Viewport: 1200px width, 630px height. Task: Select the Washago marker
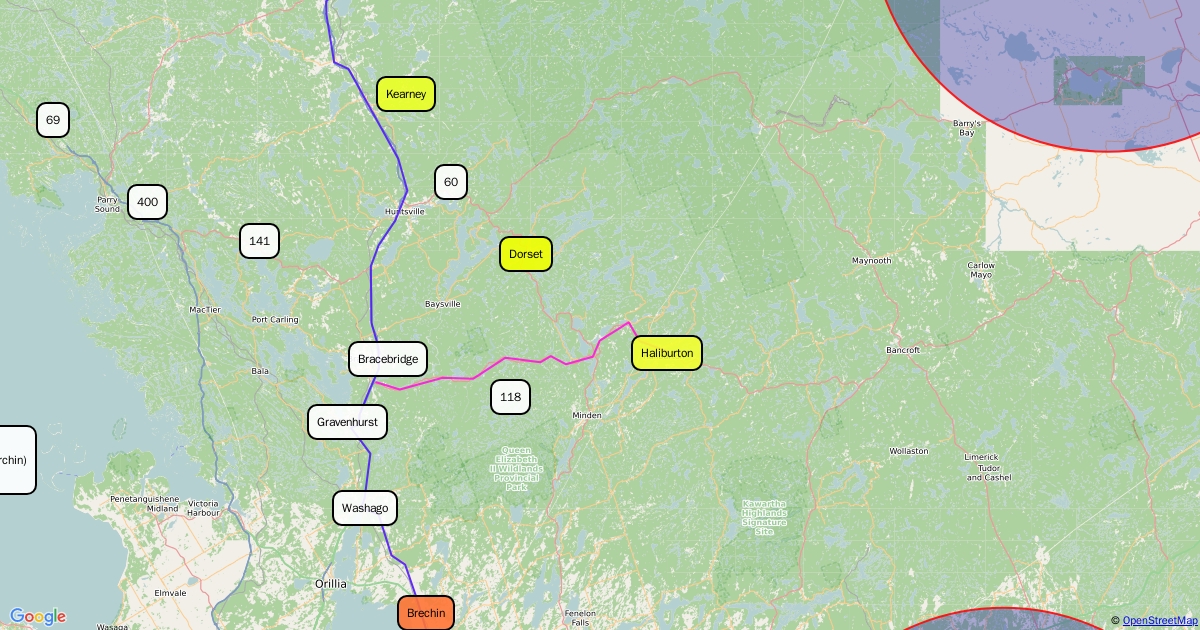pos(365,508)
